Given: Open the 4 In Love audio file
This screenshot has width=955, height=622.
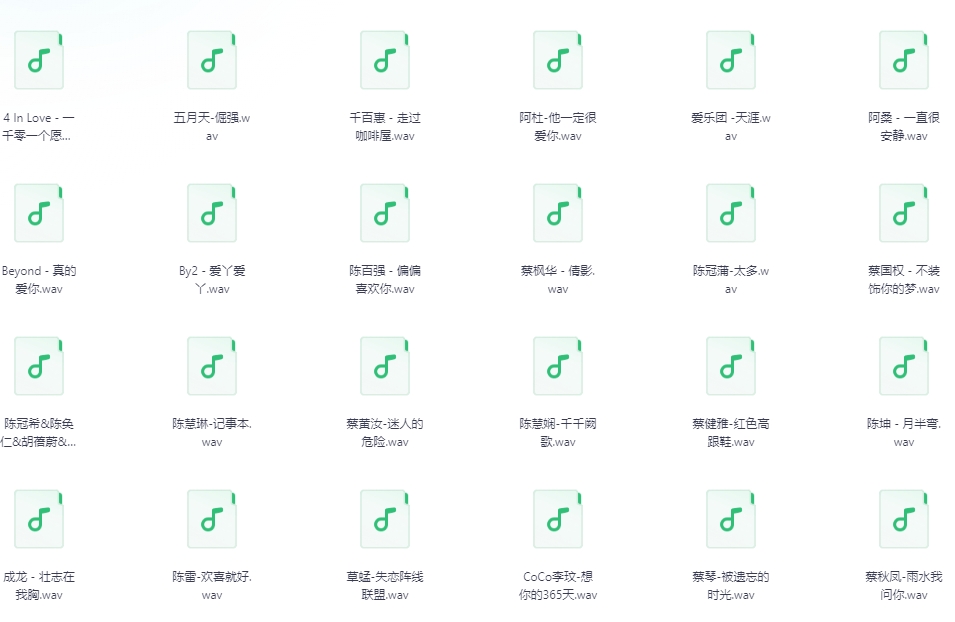Looking at the screenshot, I should (38, 61).
